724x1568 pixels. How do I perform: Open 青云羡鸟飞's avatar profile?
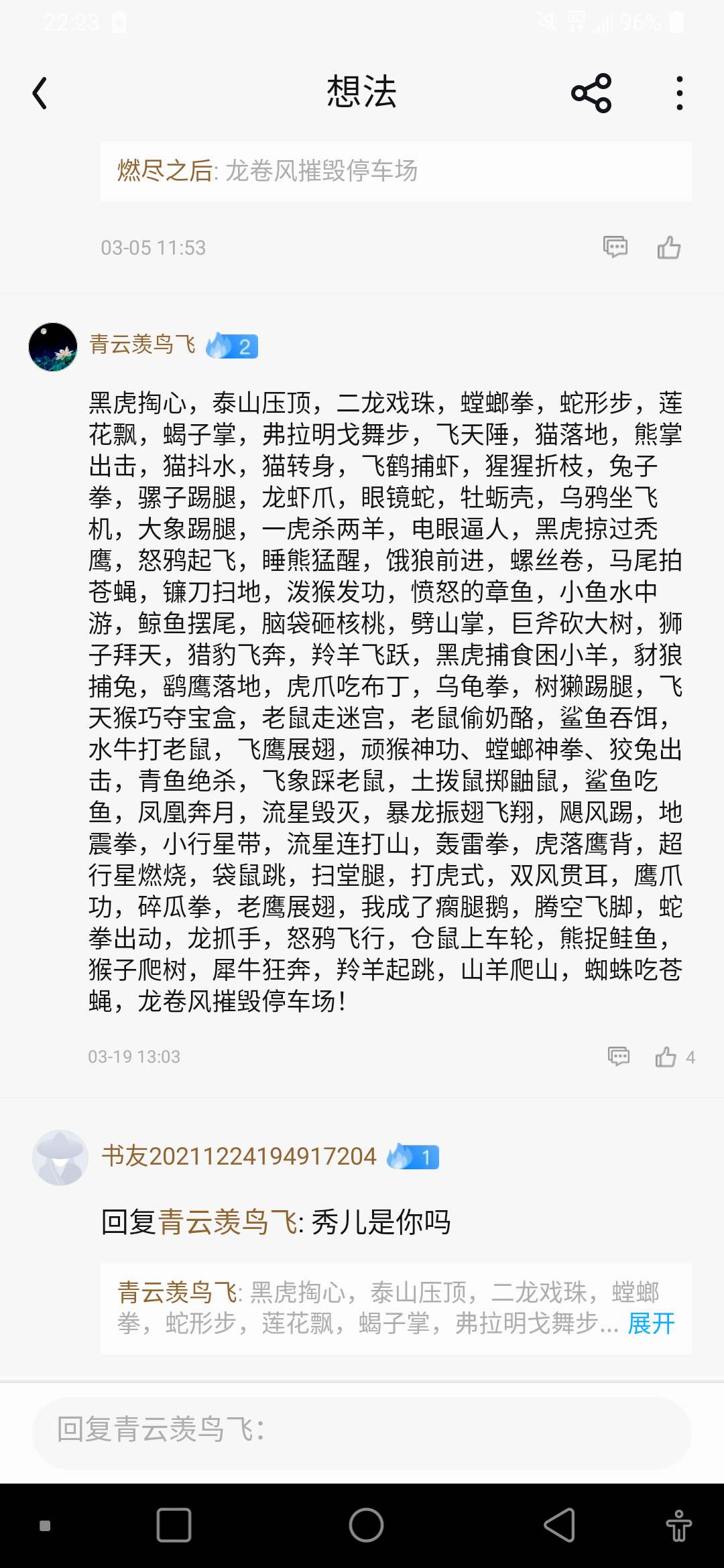pyautogui.click(x=53, y=346)
